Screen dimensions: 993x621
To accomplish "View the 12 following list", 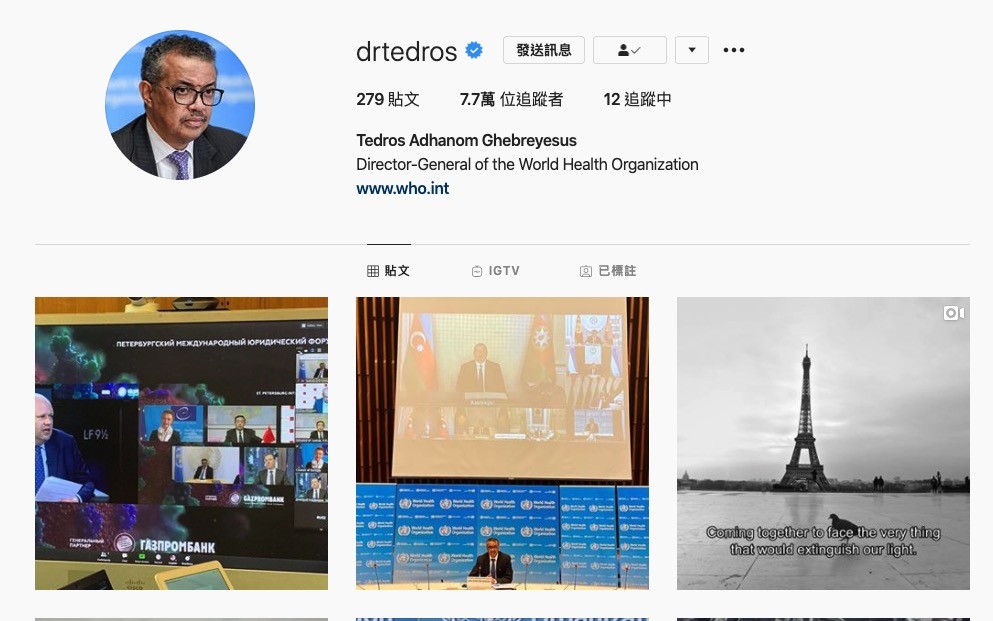I will coord(637,100).
